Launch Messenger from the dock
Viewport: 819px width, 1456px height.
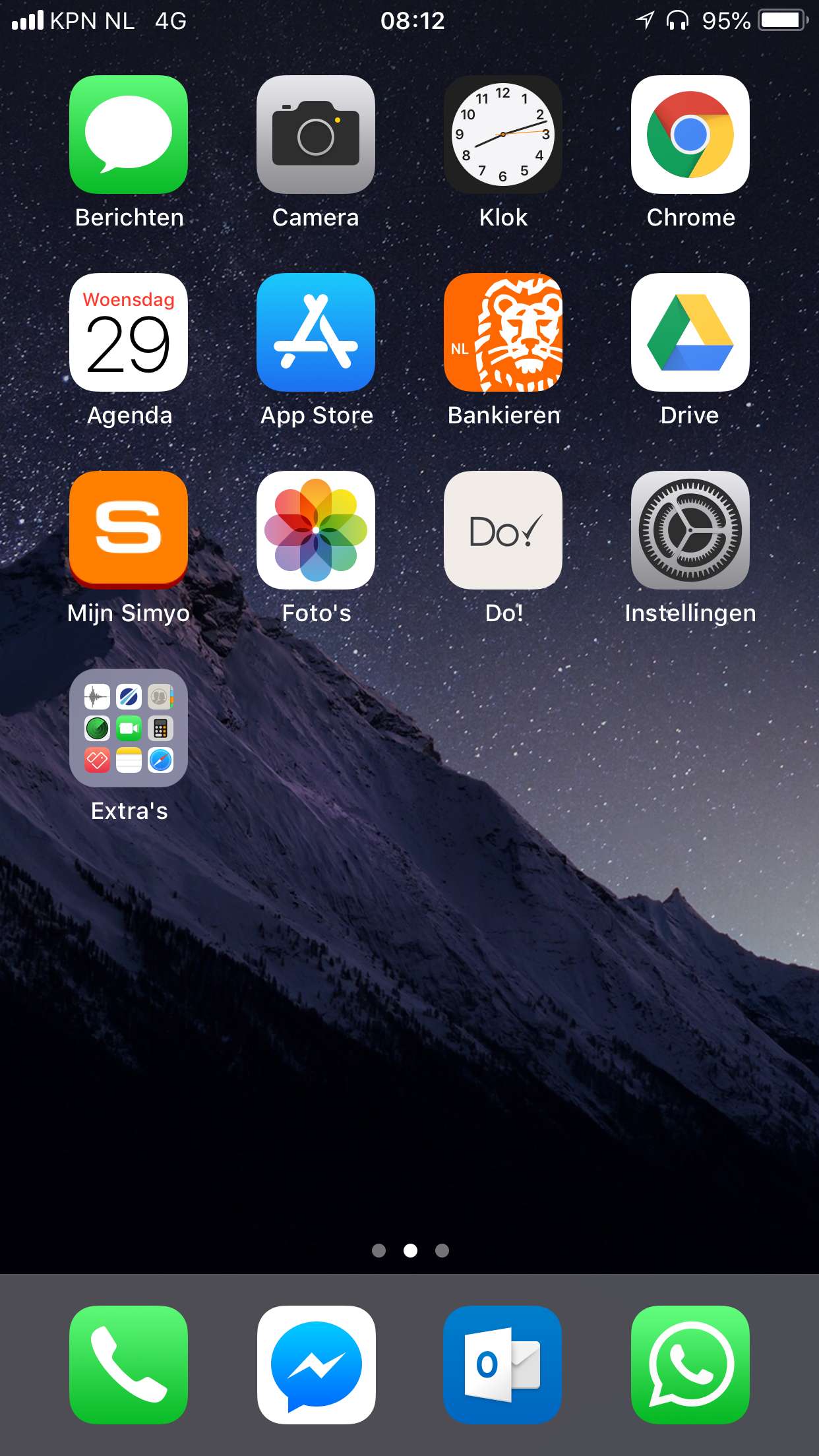tap(316, 1365)
